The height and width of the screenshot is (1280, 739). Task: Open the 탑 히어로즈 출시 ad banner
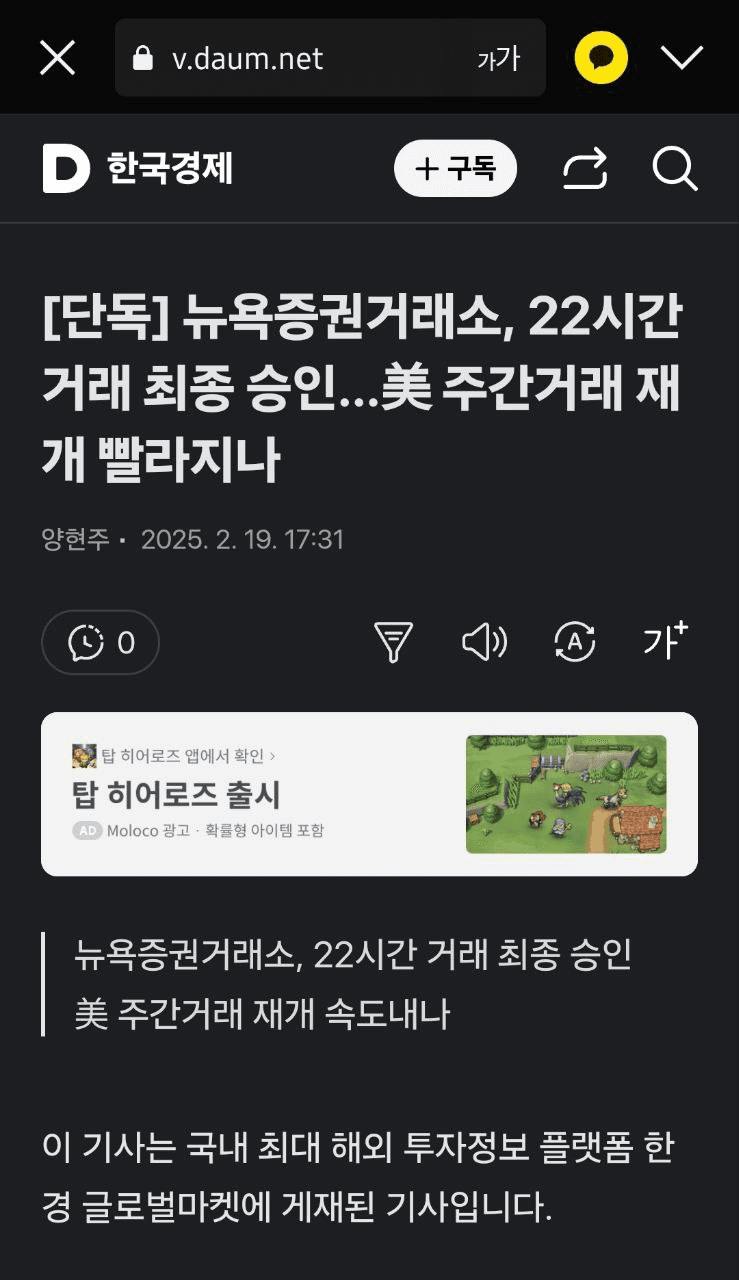click(x=369, y=794)
